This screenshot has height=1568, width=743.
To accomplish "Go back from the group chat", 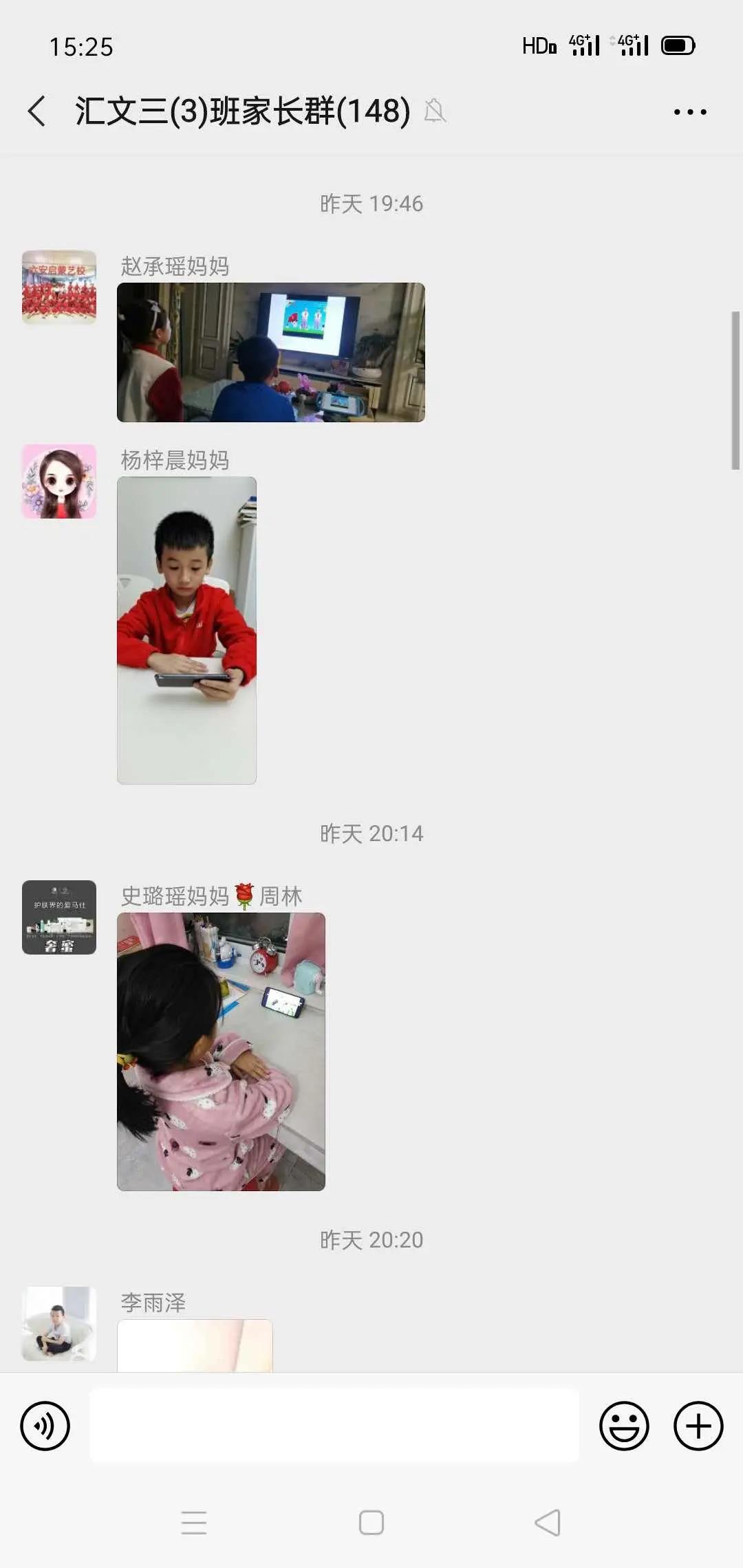I will click(37, 111).
